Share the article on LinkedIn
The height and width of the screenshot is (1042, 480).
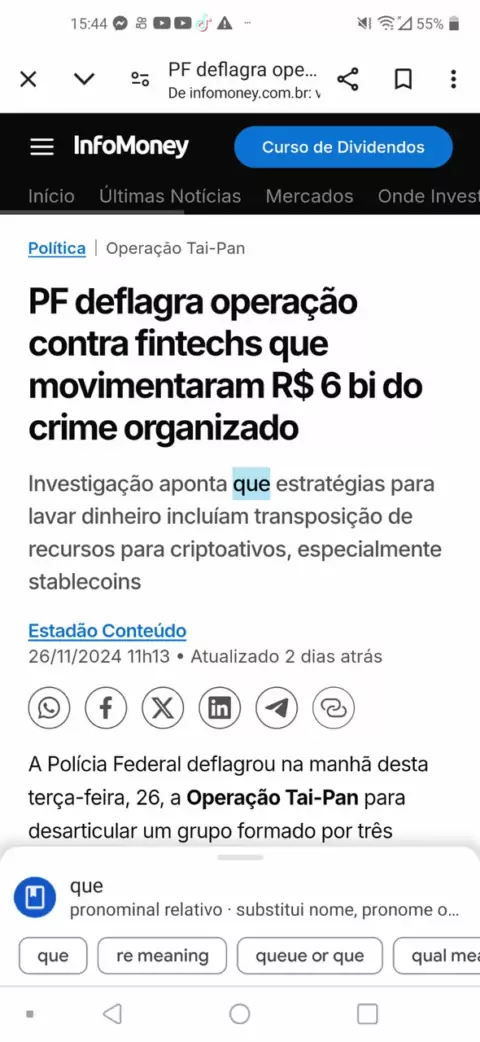(219, 708)
